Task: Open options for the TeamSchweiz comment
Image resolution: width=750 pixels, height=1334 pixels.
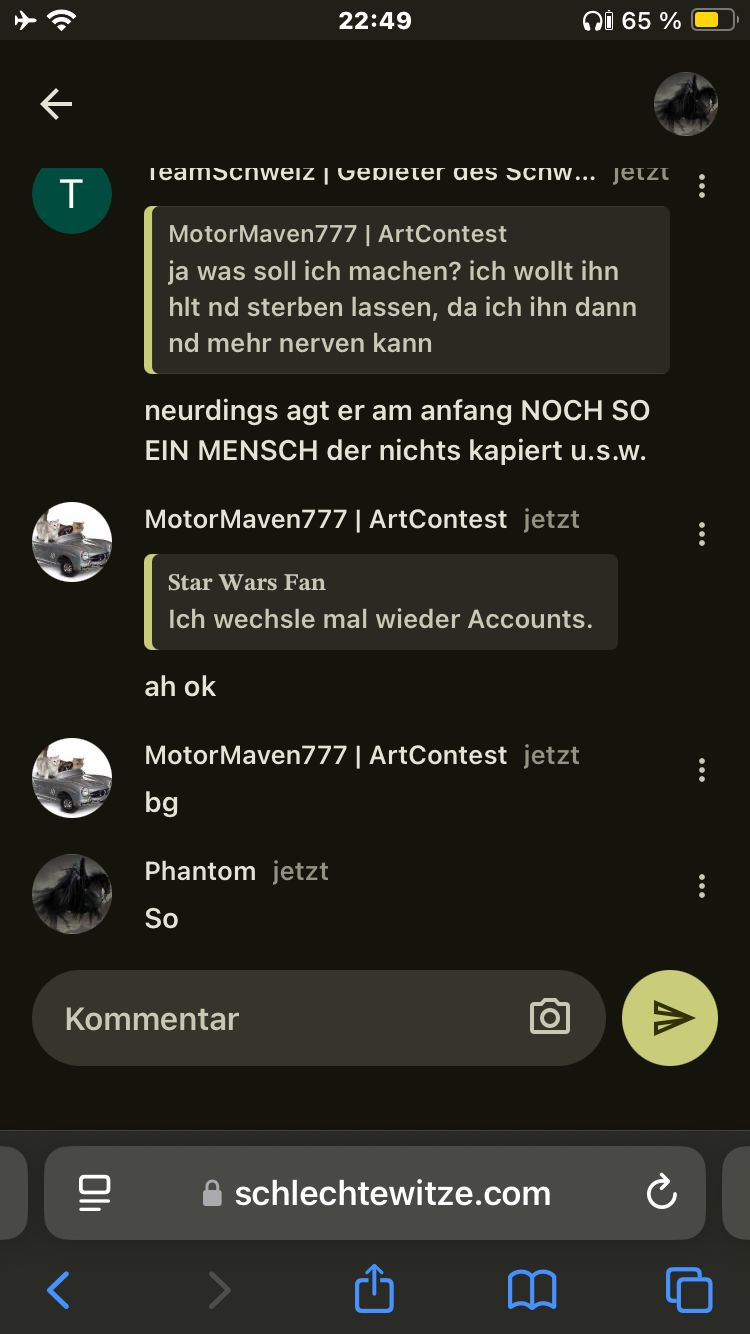Action: tap(702, 186)
